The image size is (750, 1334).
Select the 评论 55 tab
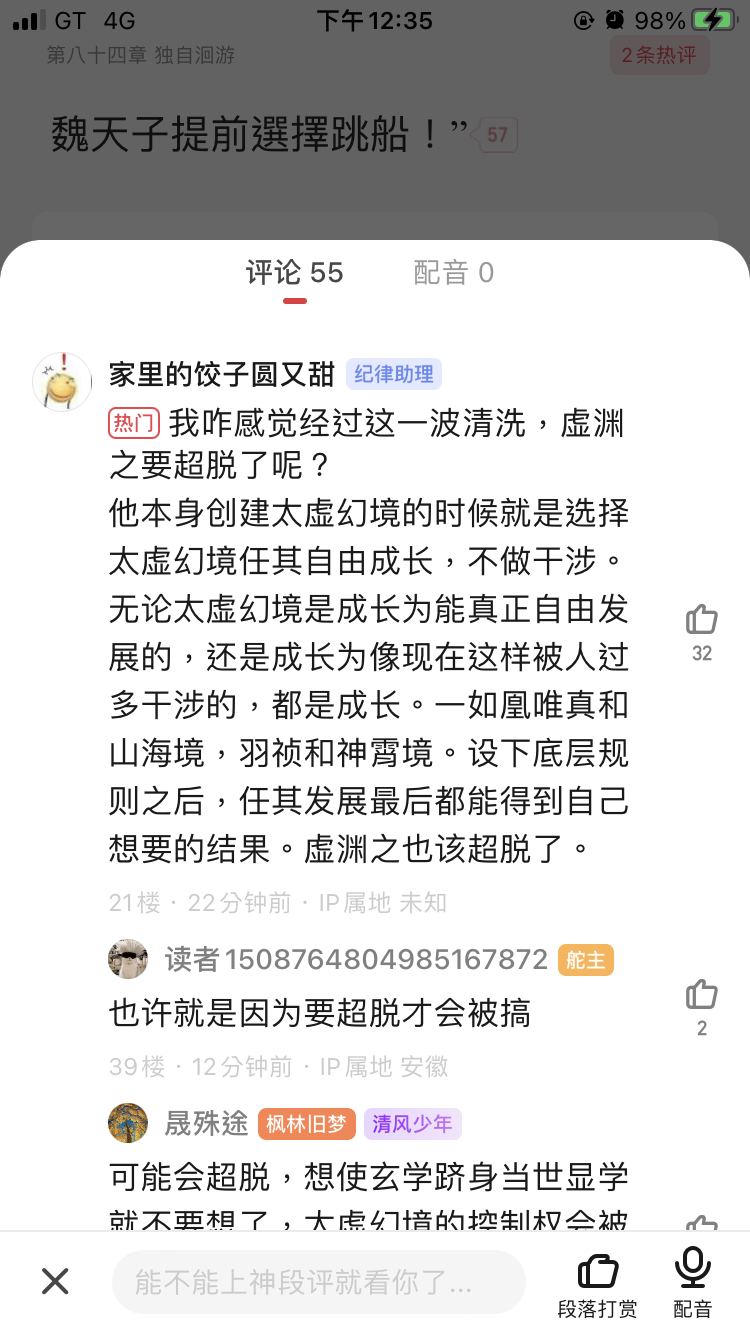[x=295, y=273]
